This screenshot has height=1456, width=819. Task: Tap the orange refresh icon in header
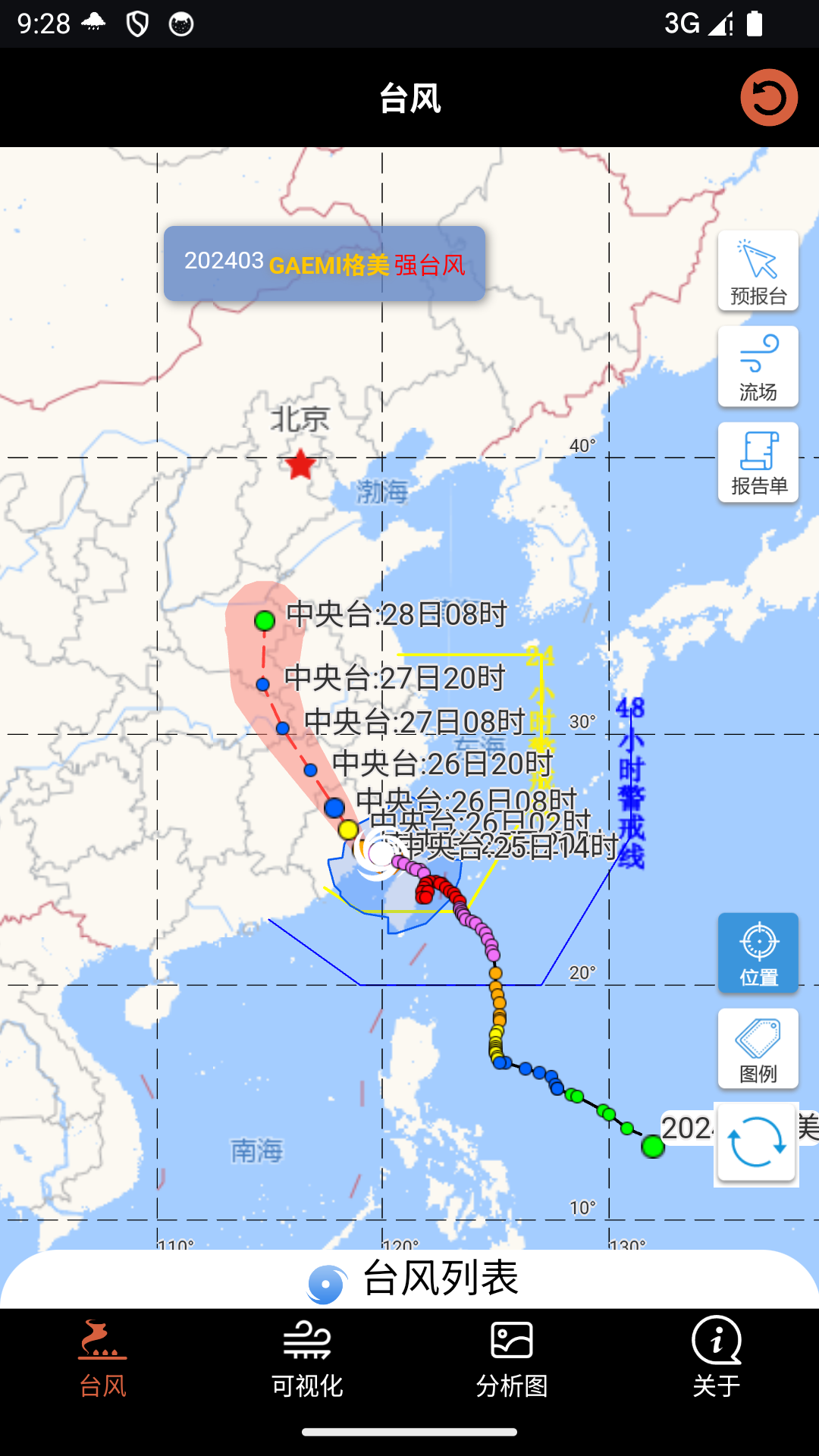769,98
